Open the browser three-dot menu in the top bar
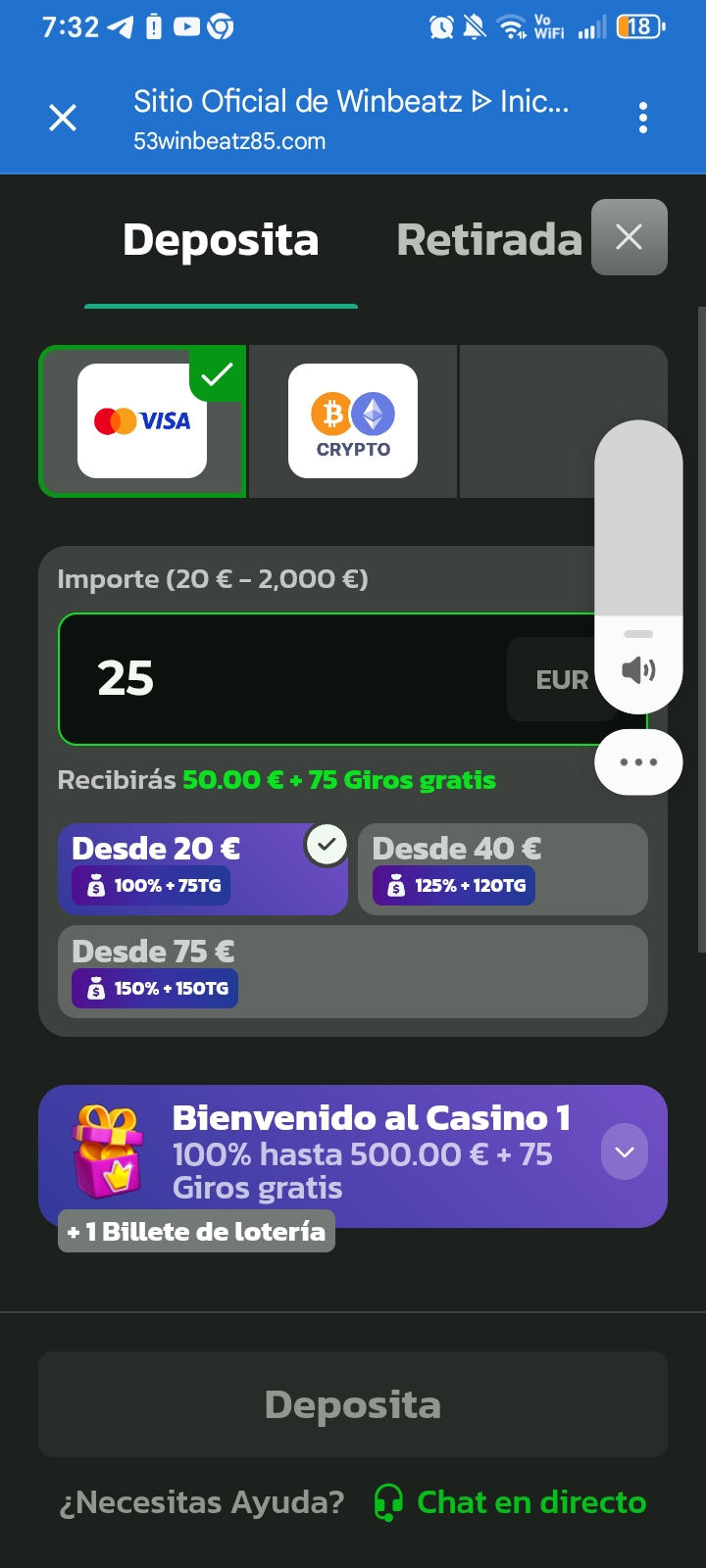 coord(643,118)
